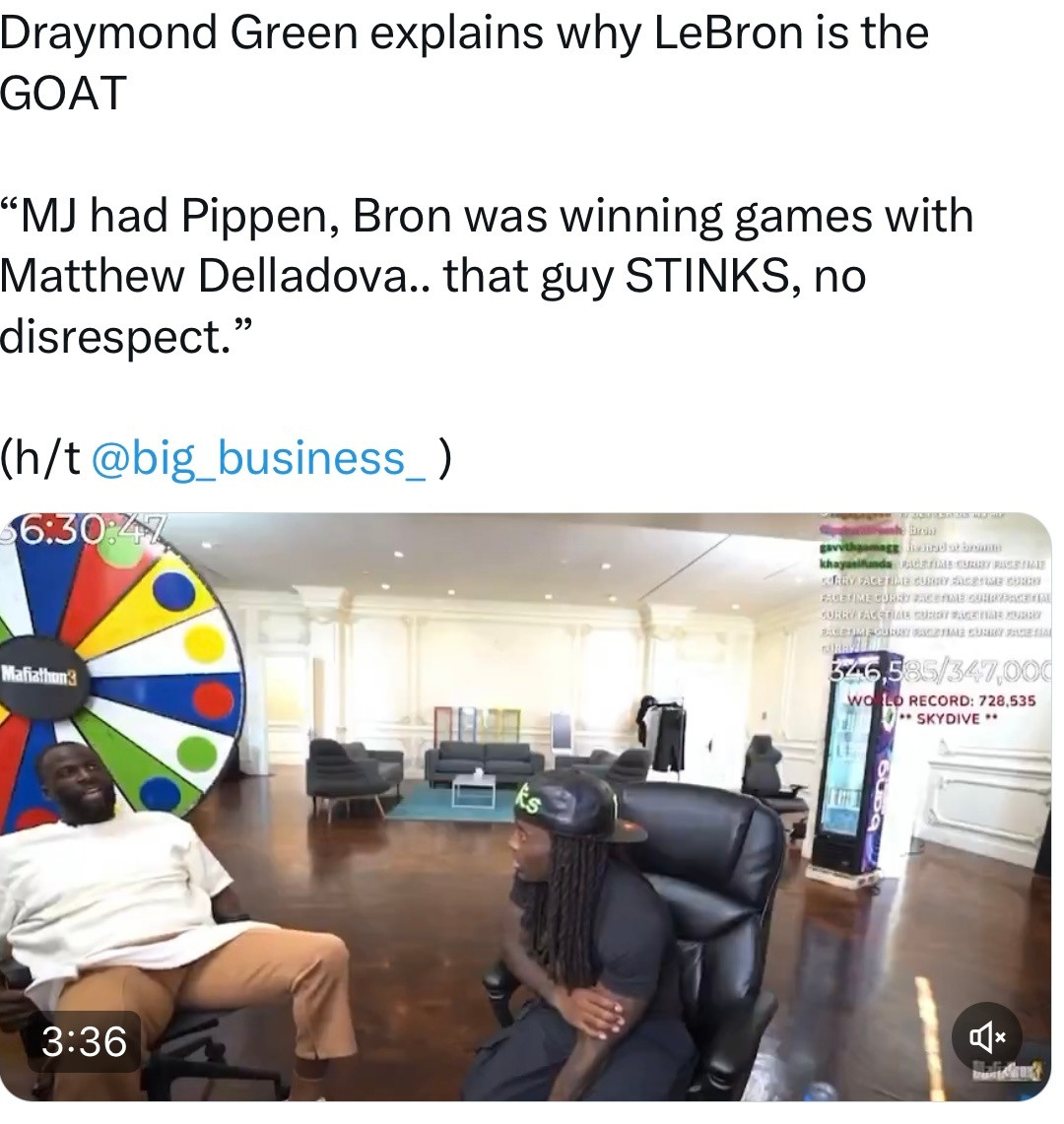Image resolution: width=1064 pixels, height=1124 pixels.
Task: Open the @big_business_ profile mention
Action: [x=259, y=460]
